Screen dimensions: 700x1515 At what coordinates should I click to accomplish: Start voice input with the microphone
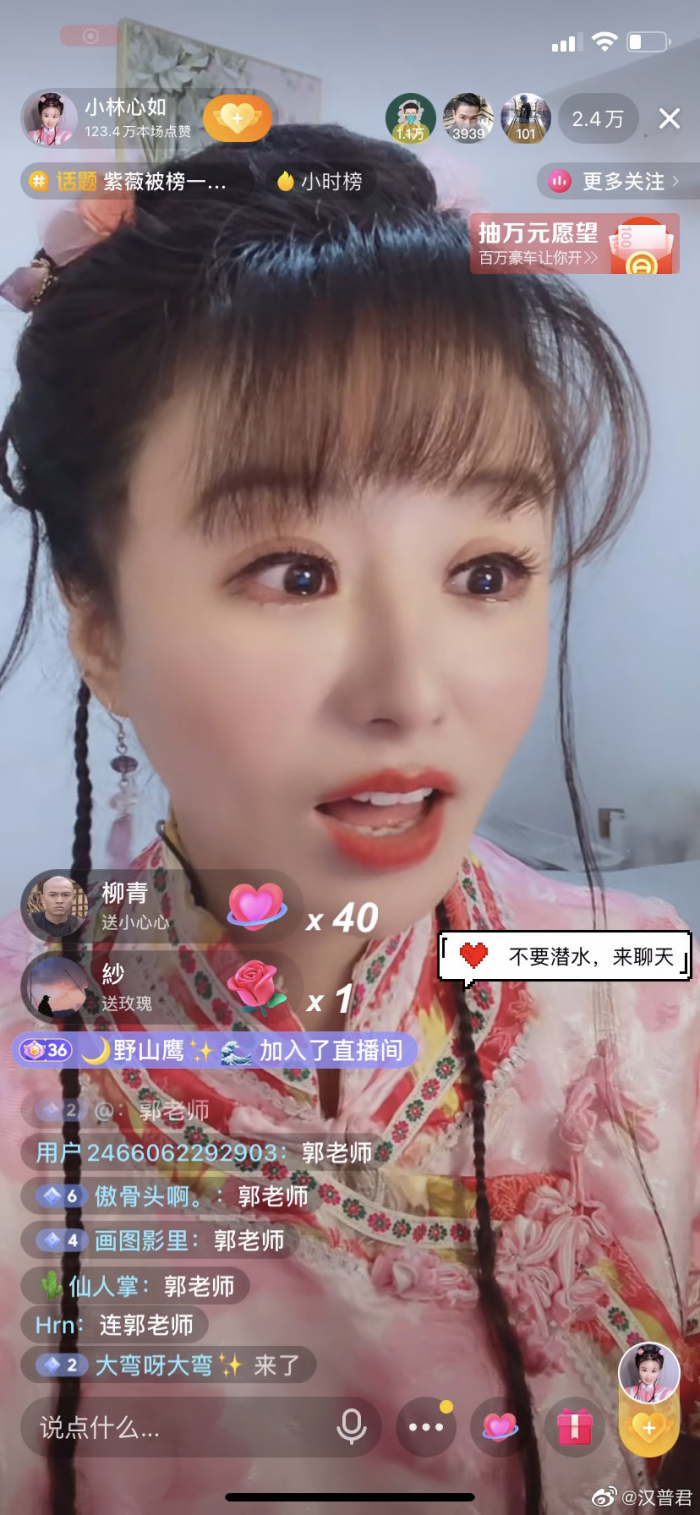tap(351, 1427)
